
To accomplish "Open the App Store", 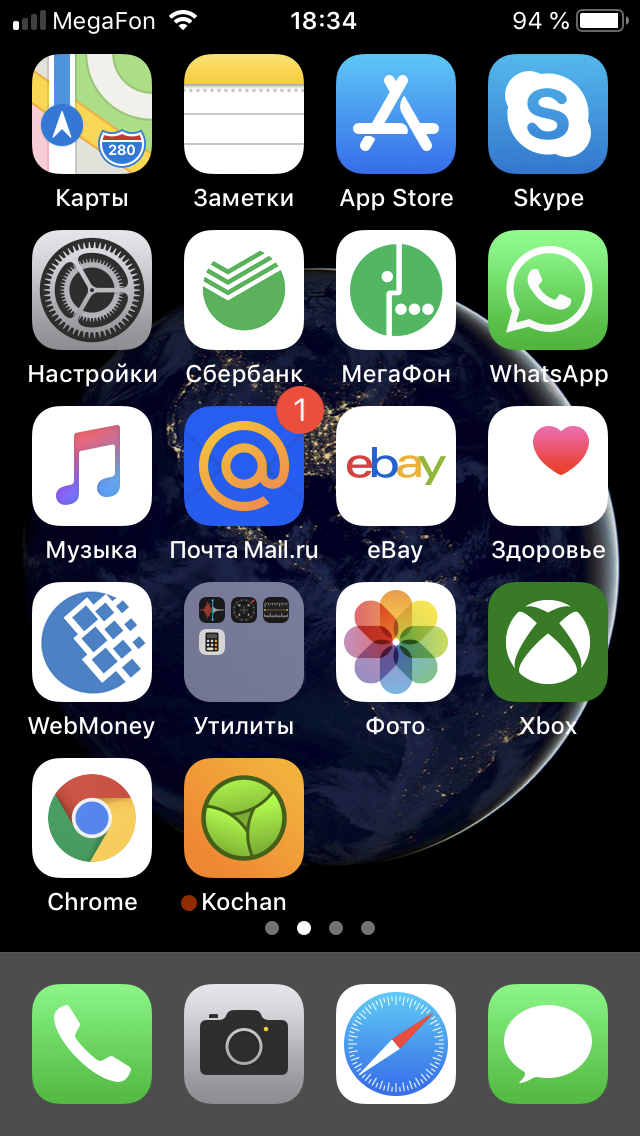I will pyautogui.click(x=396, y=114).
